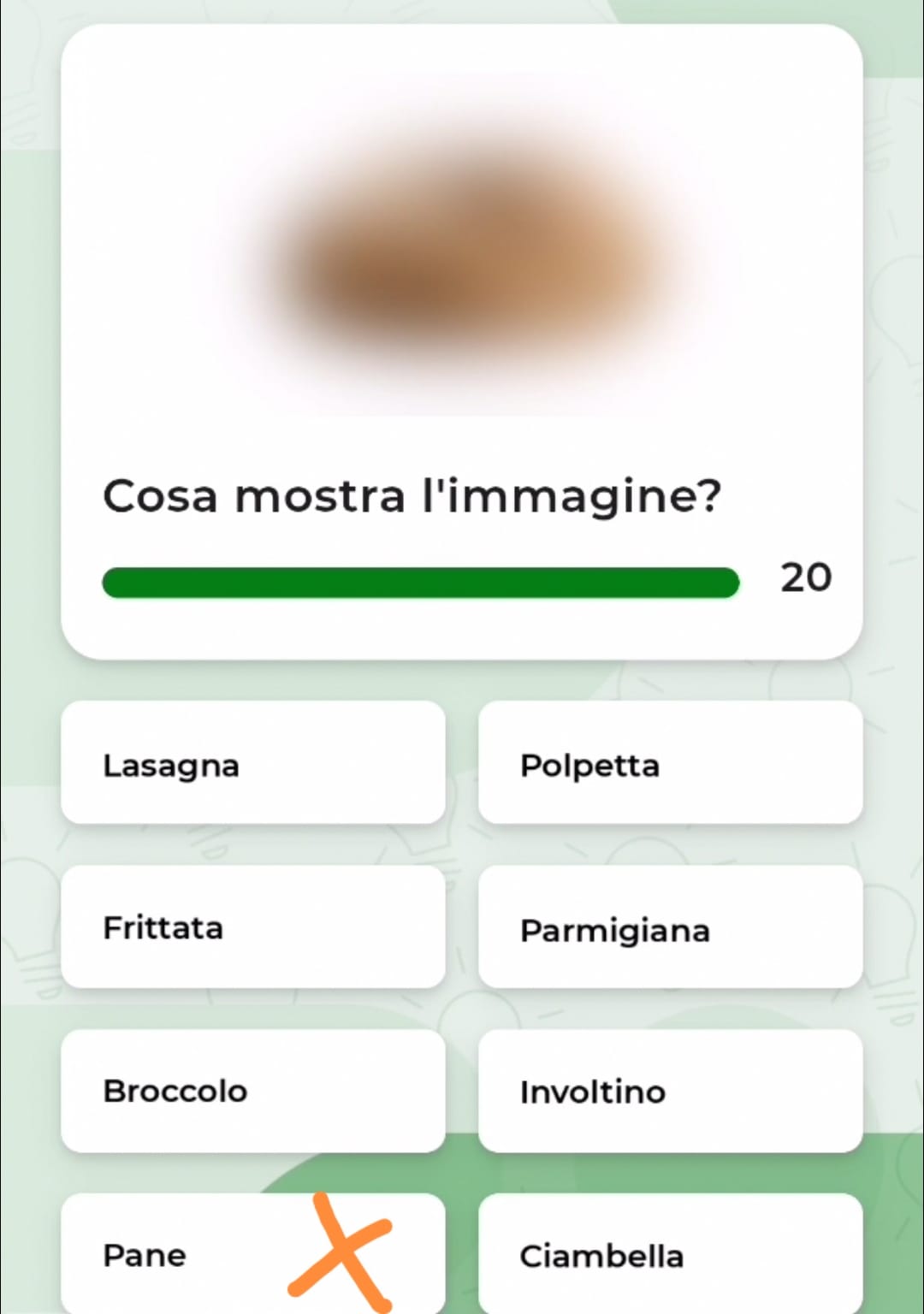Tap the timer number 20

coord(806,577)
